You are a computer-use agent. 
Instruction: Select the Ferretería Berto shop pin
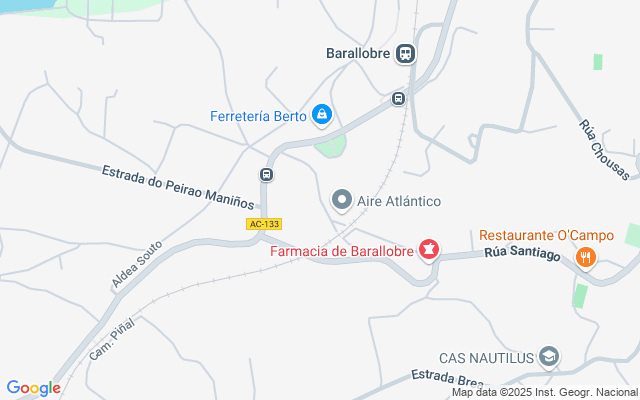pos(321,116)
